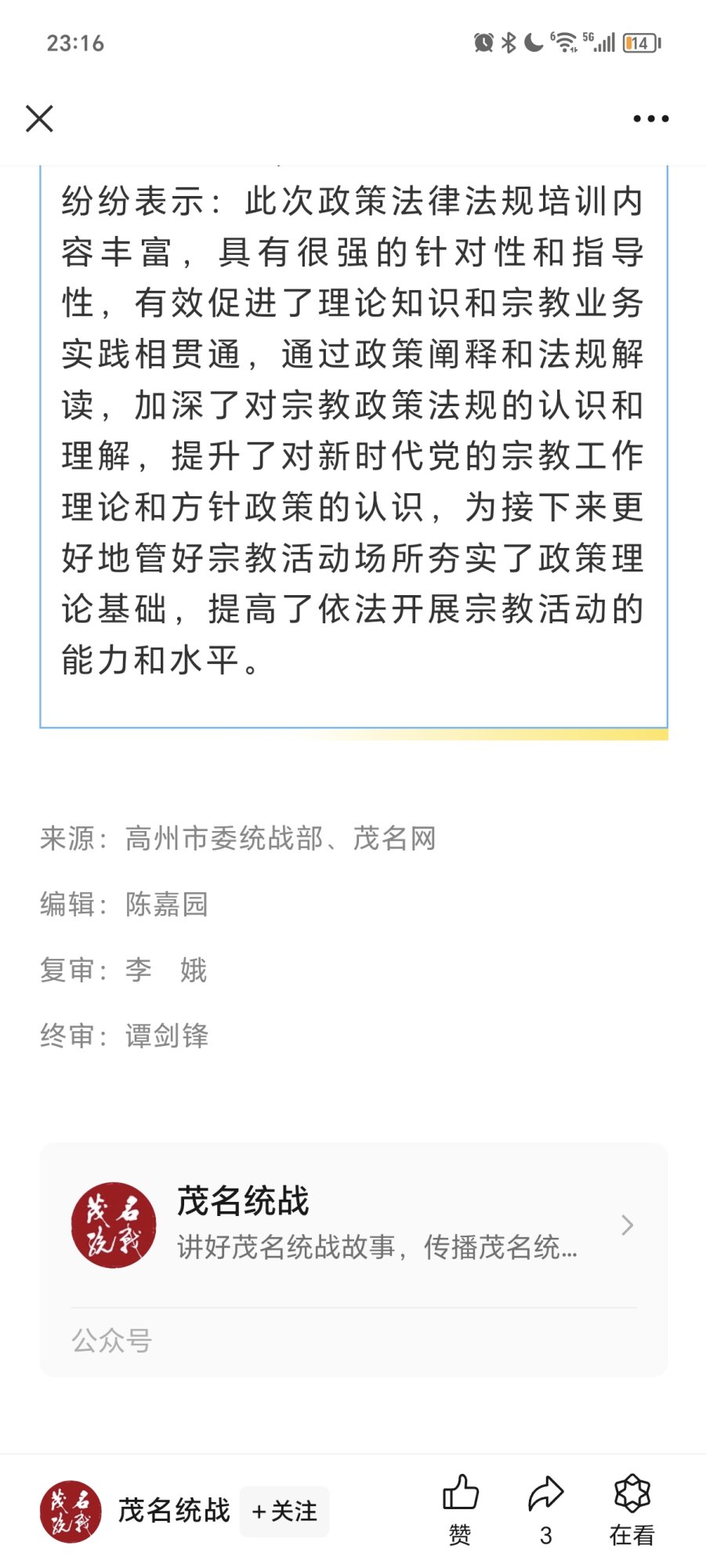The width and height of the screenshot is (706, 1568).
Task: Close the article page
Action: click(39, 119)
